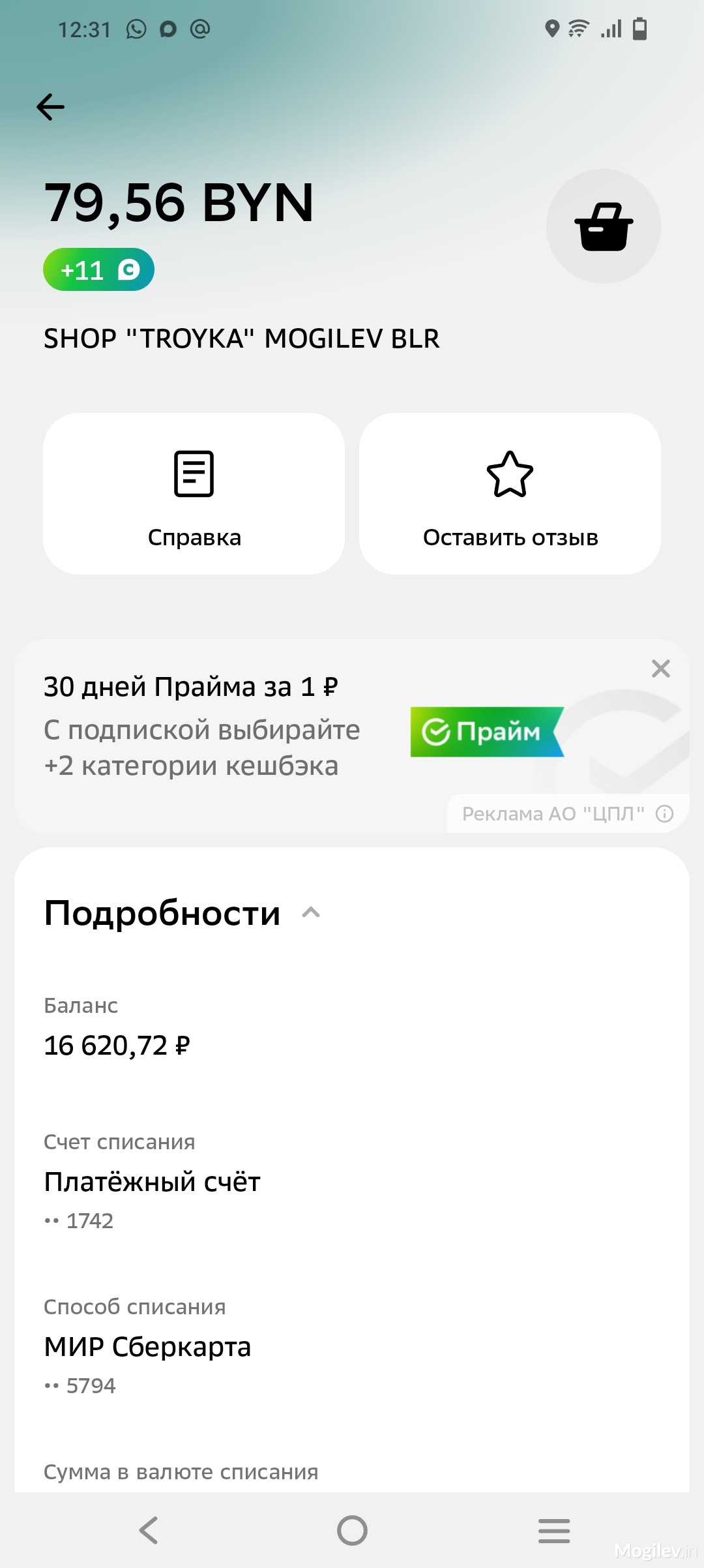This screenshot has height=1568, width=704.
Task: View ad info for Реклама АО ЦПЛ
Action: (x=664, y=813)
